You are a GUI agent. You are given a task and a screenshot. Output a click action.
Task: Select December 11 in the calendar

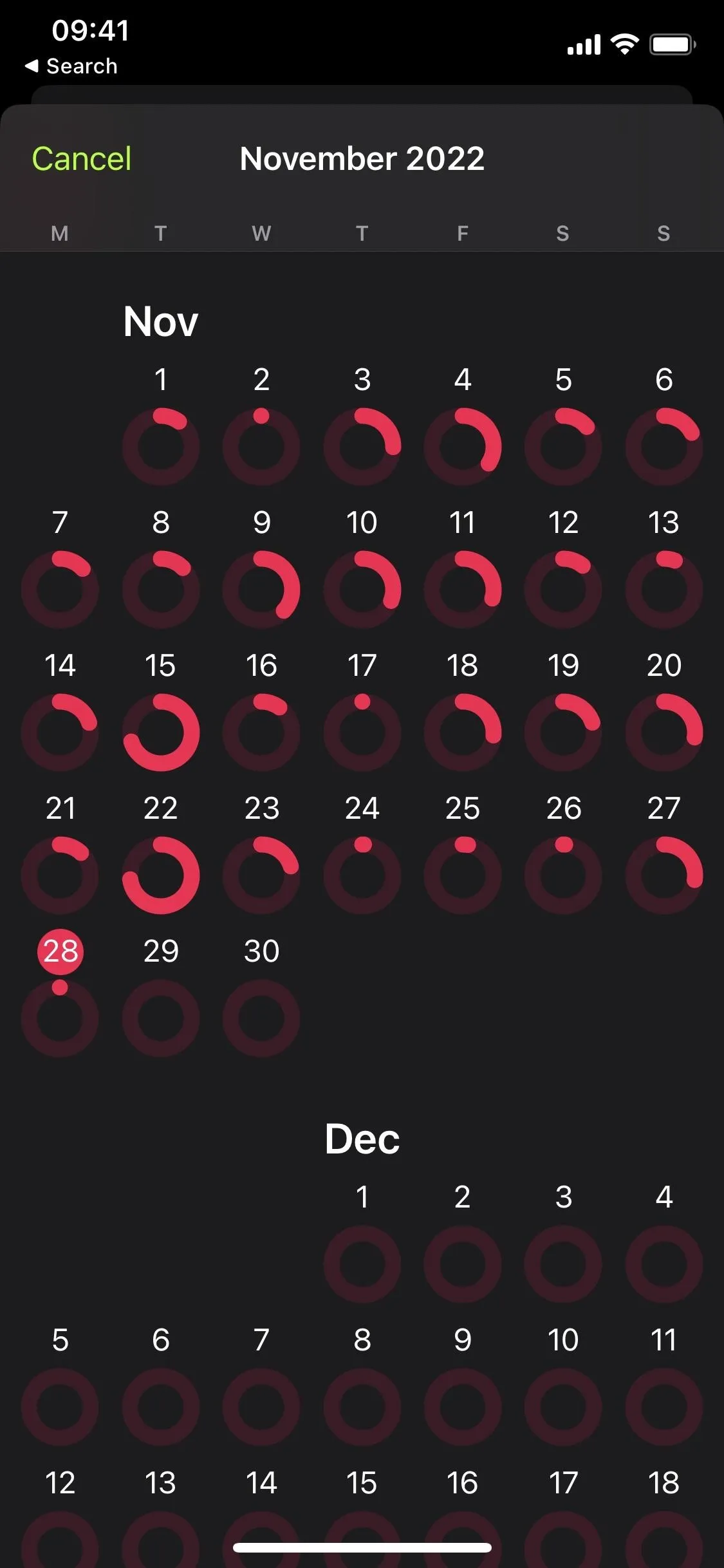[664, 1385]
